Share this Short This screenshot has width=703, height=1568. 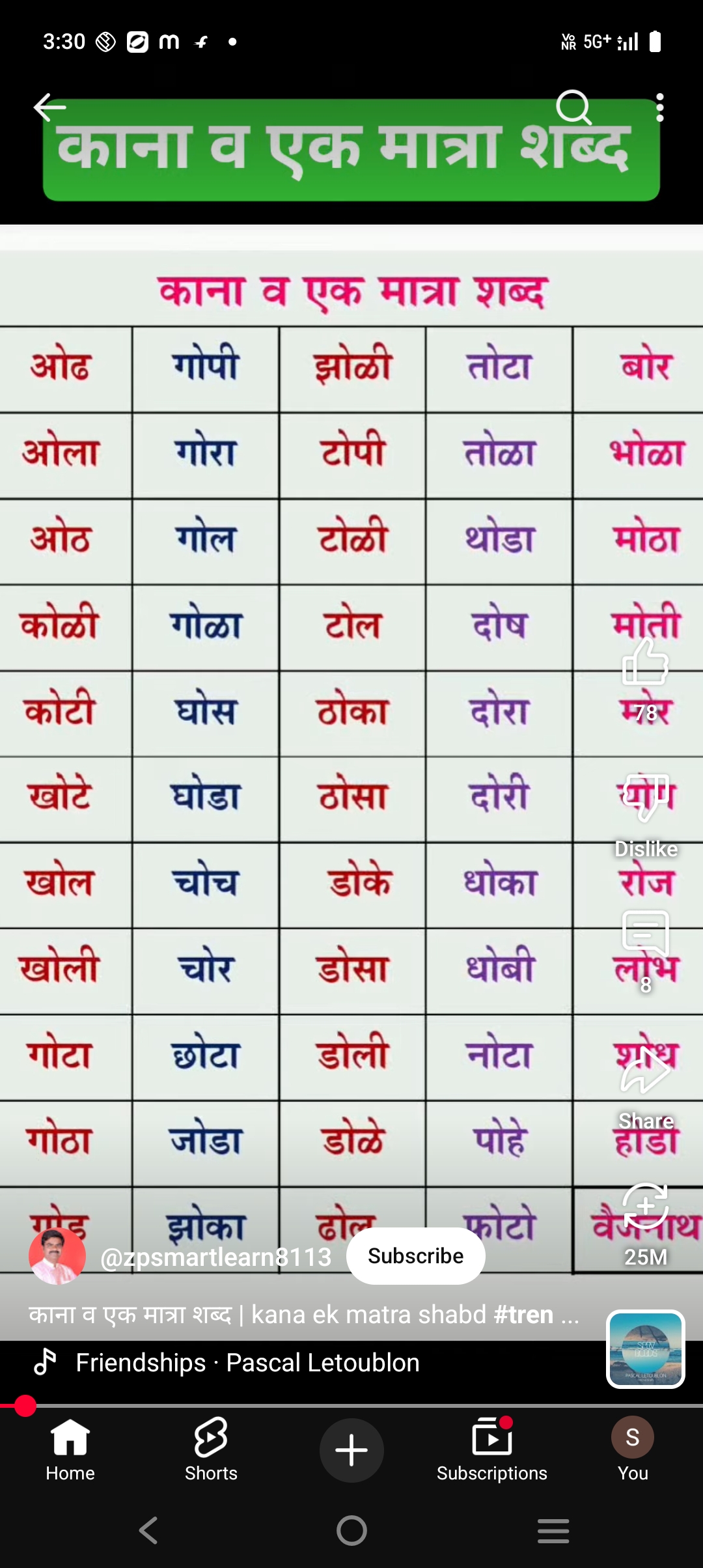coord(645,1071)
